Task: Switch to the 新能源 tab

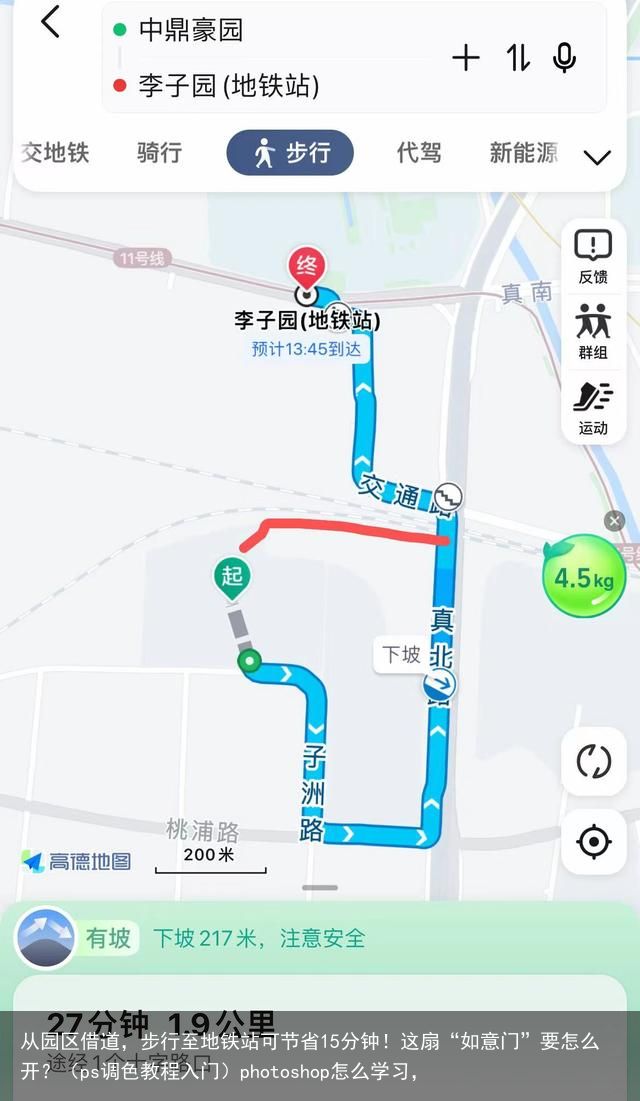Action: click(523, 153)
